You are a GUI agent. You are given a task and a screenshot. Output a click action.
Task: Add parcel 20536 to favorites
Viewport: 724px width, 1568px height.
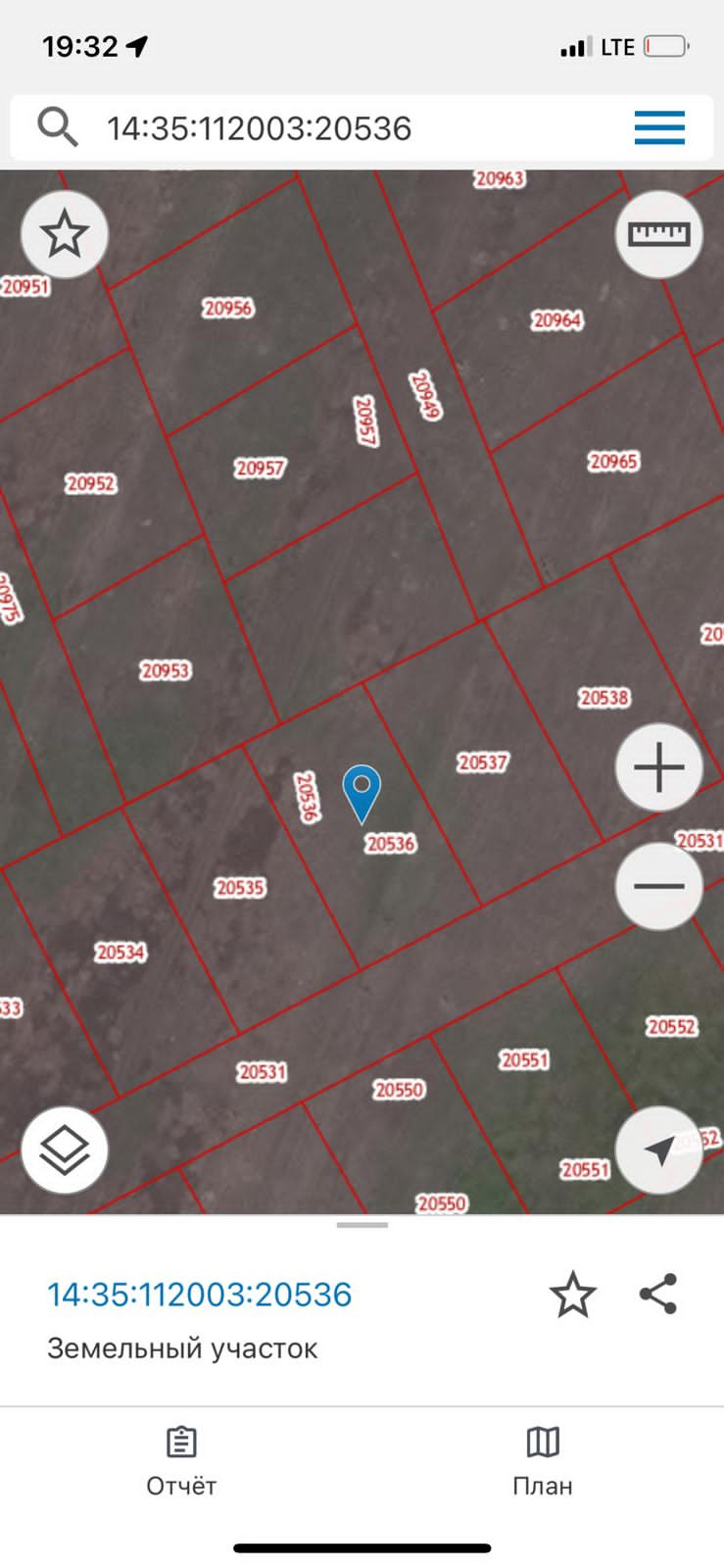(x=572, y=1295)
